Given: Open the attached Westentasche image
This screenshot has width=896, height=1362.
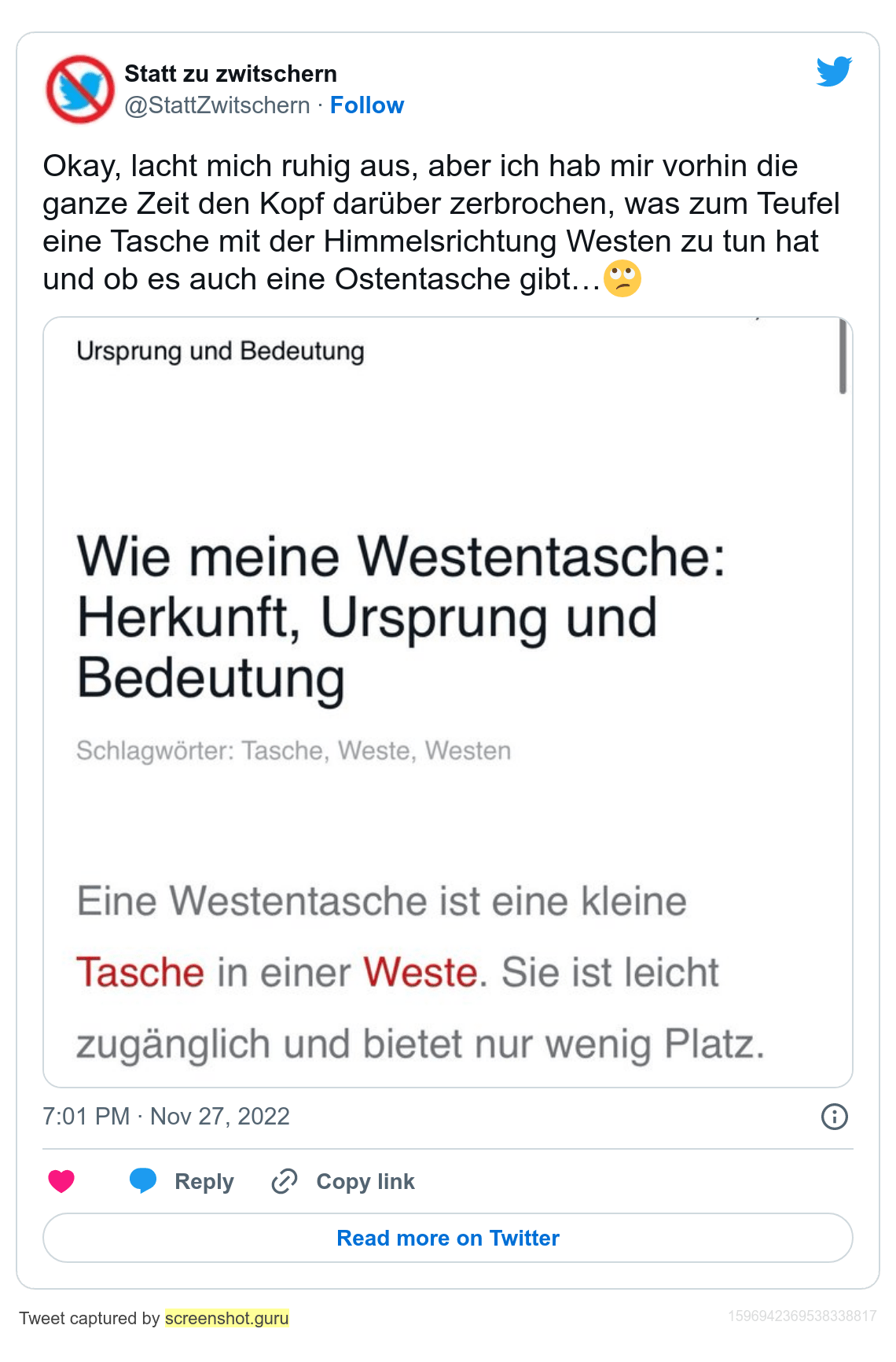Looking at the screenshot, I should [447, 701].
